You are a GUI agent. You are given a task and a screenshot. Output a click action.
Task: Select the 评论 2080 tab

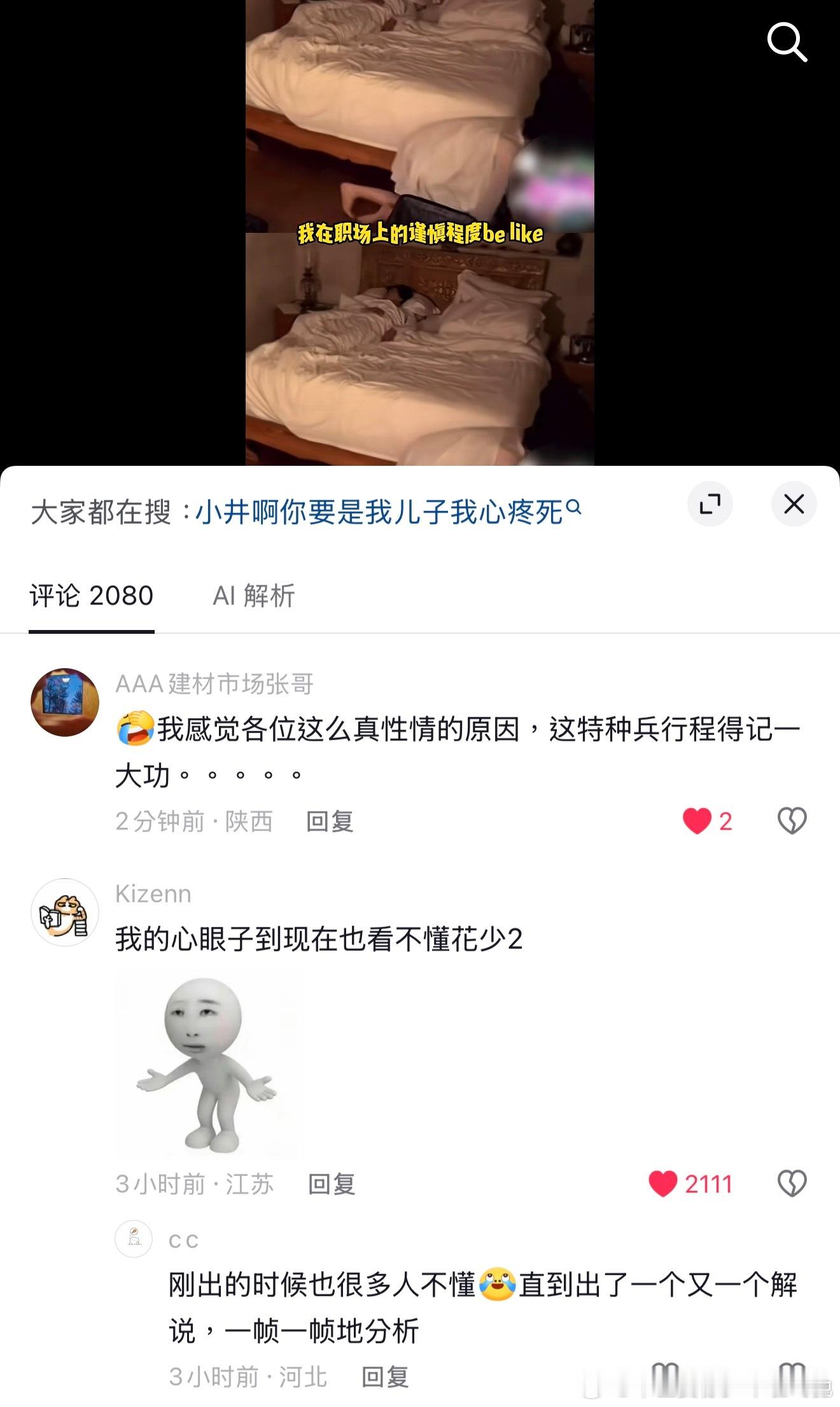tap(92, 596)
